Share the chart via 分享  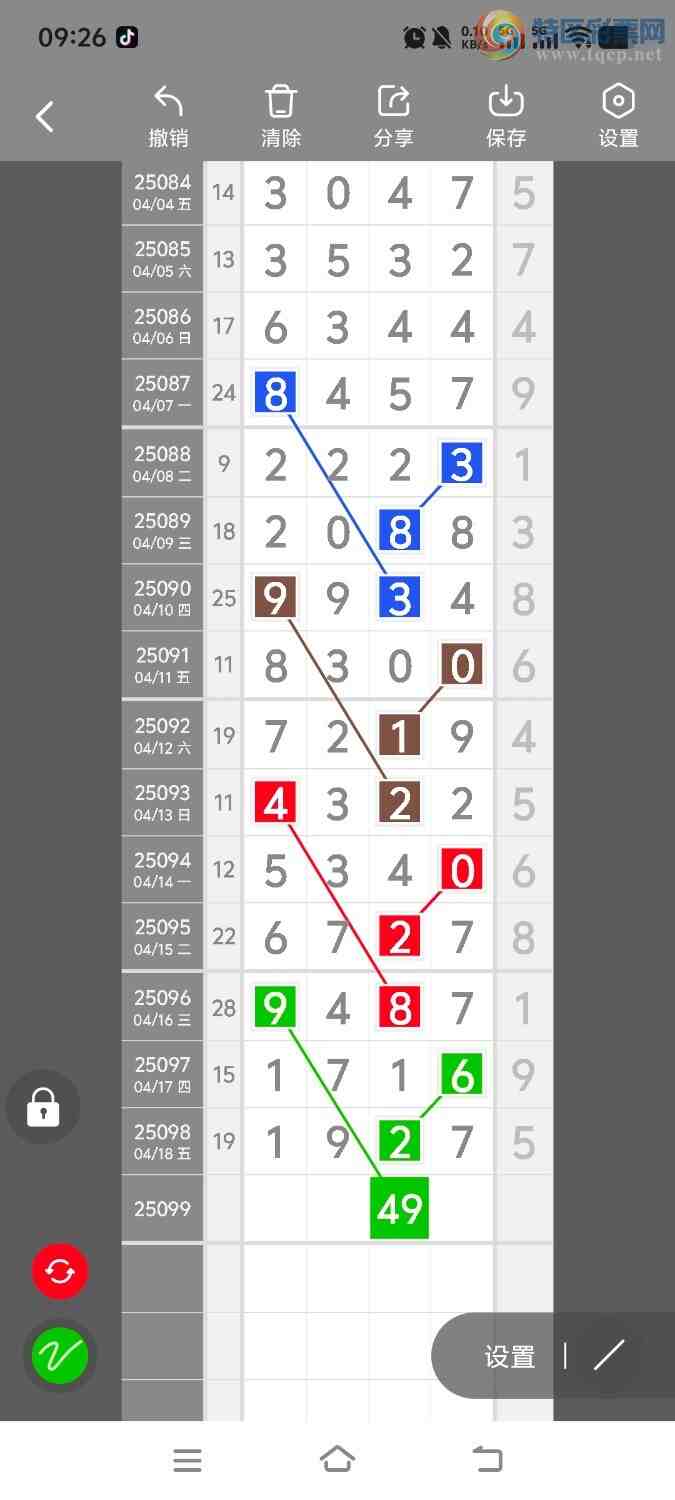click(x=393, y=117)
